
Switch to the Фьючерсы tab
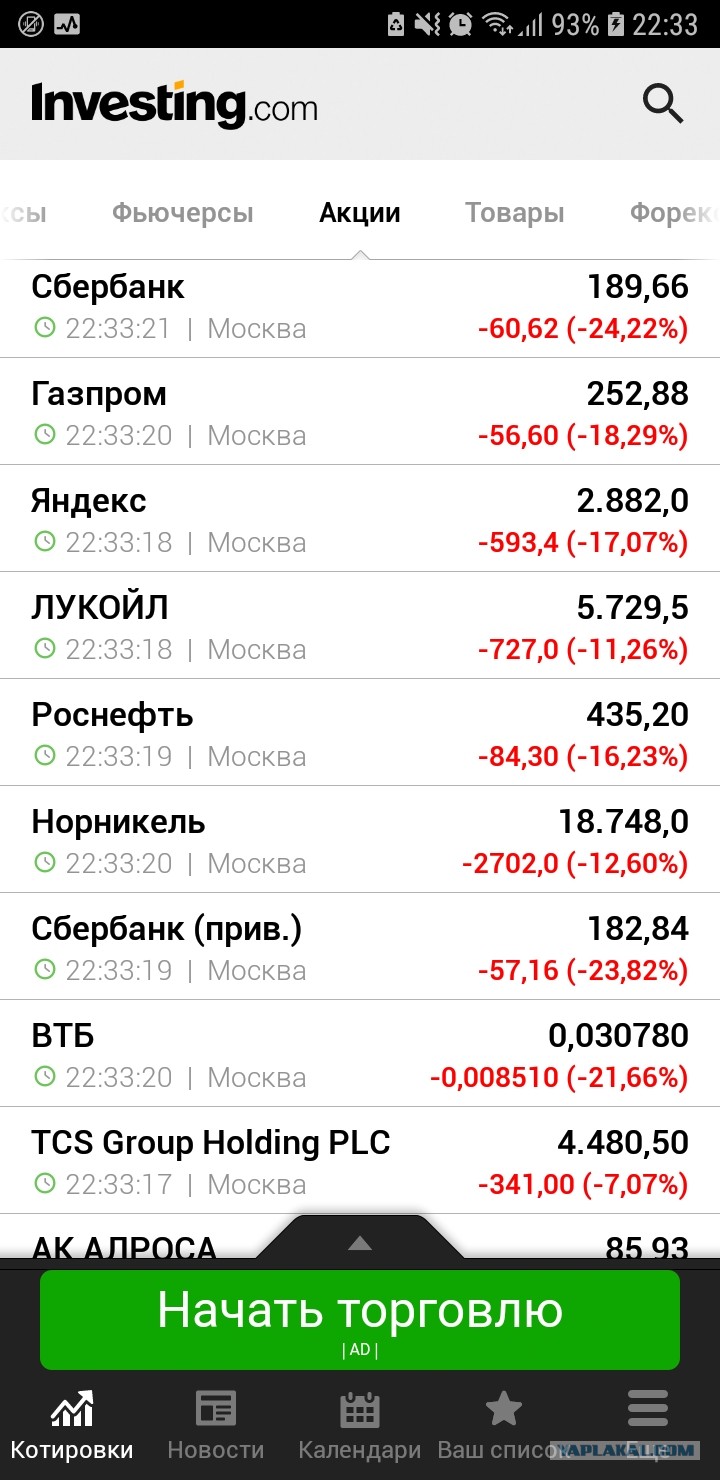pyautogui.click(x=182, y=213)
